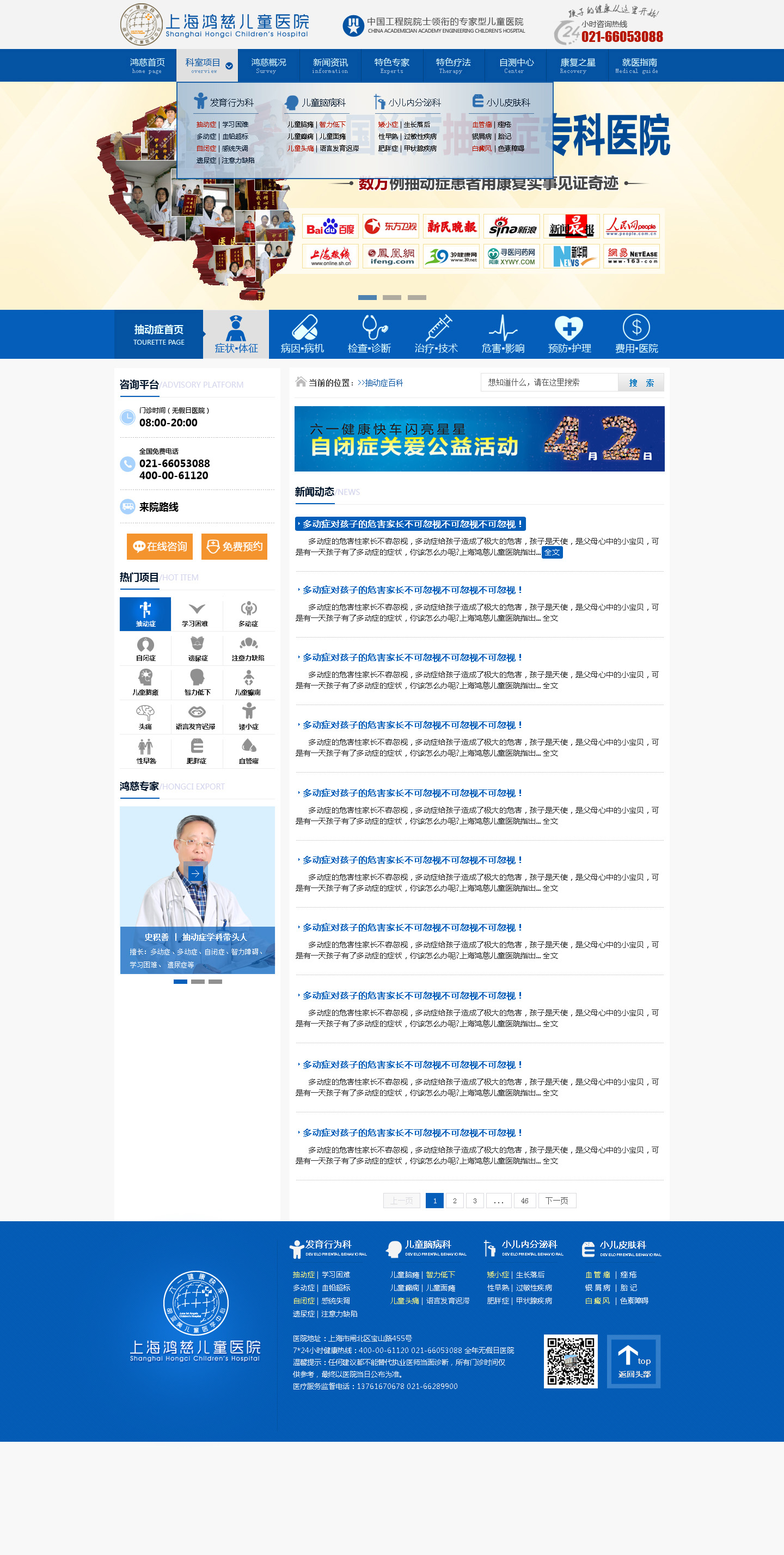Open the 就医指南 Medical guide nav item
The height and width of the screenshot is (1555, 784).
click(638, 65)
